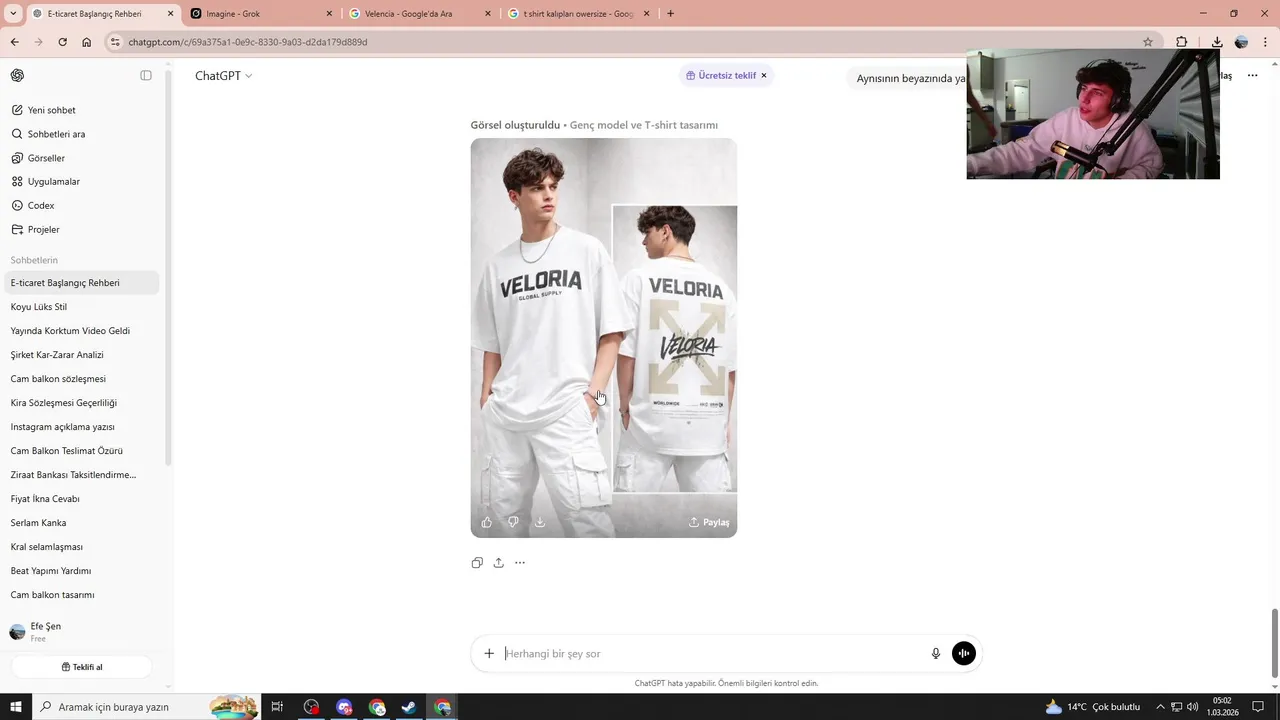Collapse the sidebar panel

tap(146, 76)
